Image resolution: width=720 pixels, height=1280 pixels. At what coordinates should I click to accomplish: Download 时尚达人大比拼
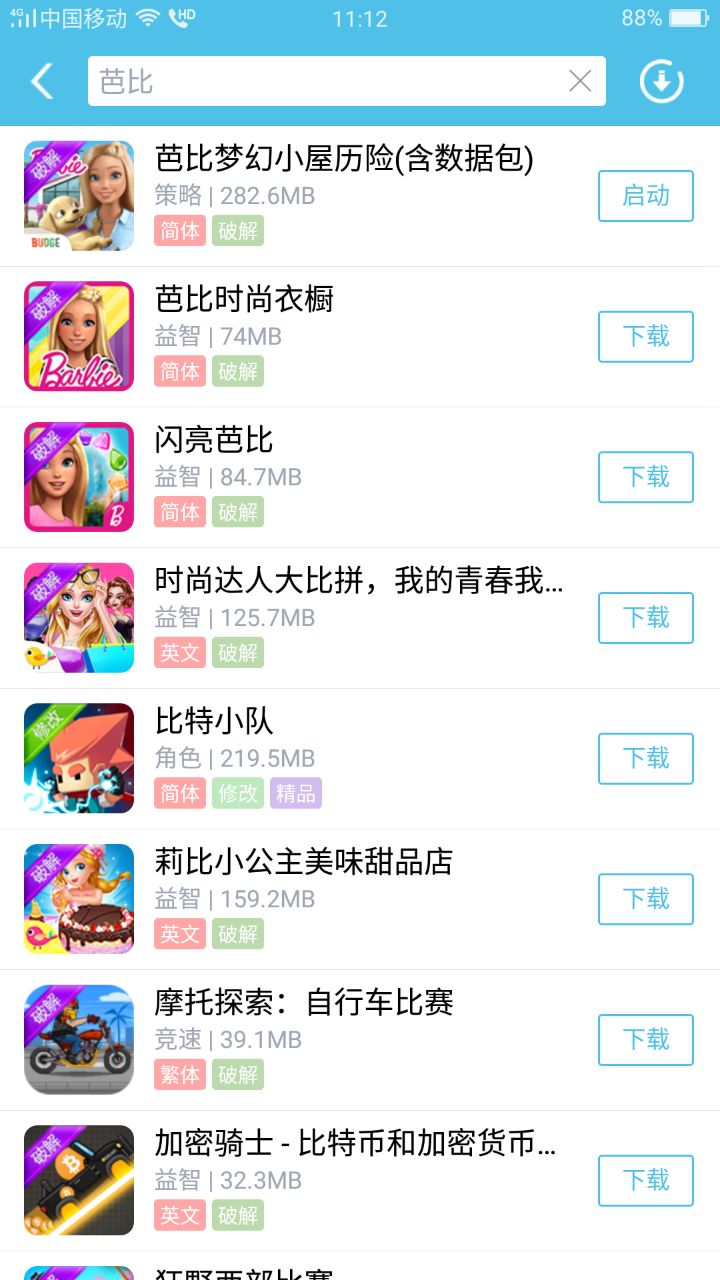coord(645,618)
